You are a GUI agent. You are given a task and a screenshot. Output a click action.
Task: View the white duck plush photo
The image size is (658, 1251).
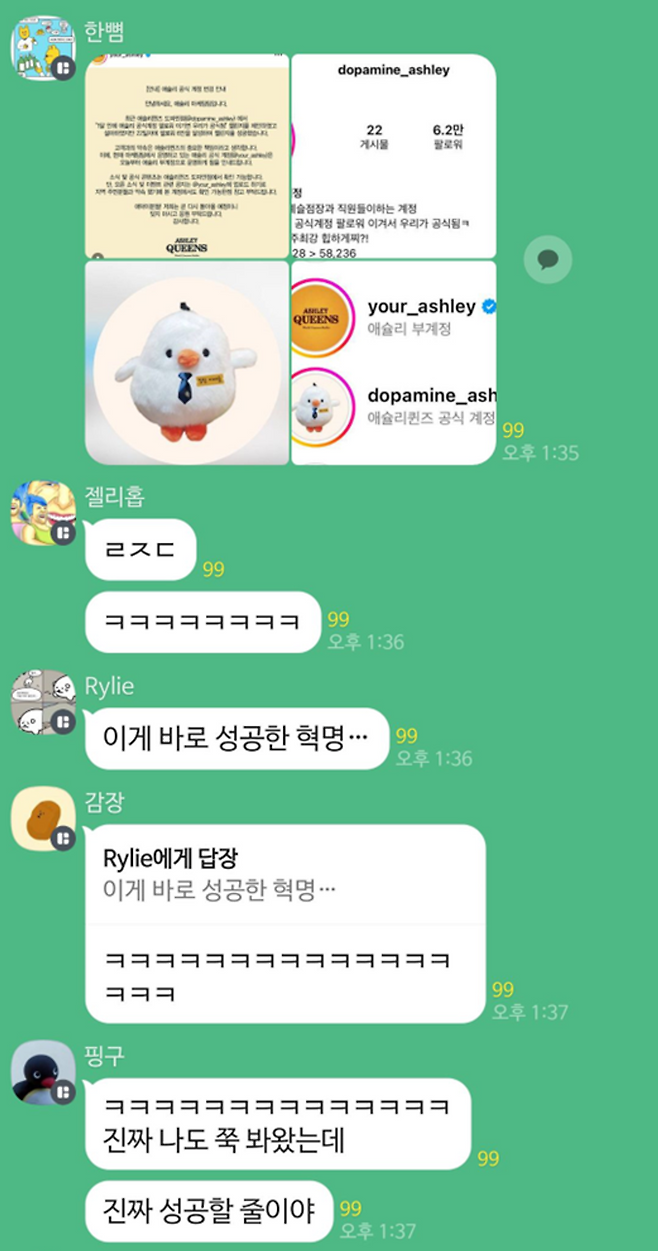187,362
